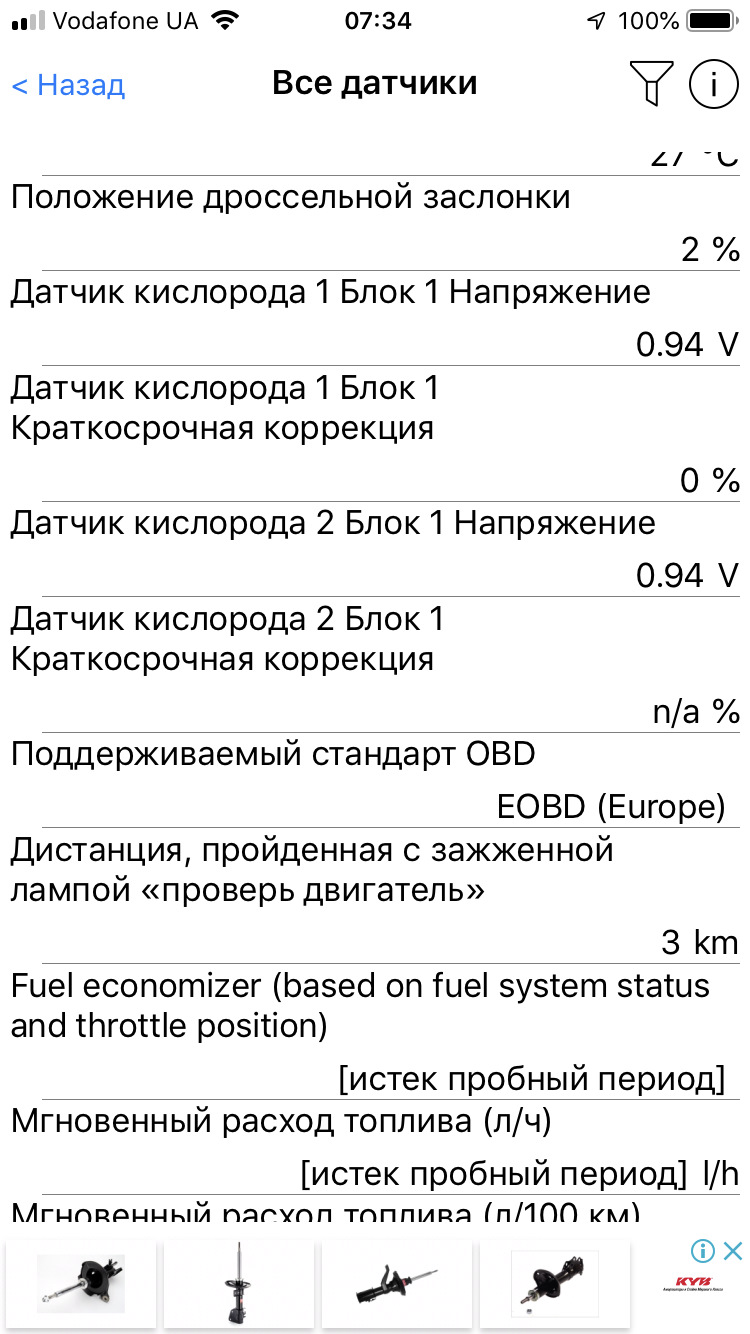Screen dimensions: 750x1334
Task: Open the Датчик кислорода 2 Блок 1 Напряжение row
Action: coord(375,549)
